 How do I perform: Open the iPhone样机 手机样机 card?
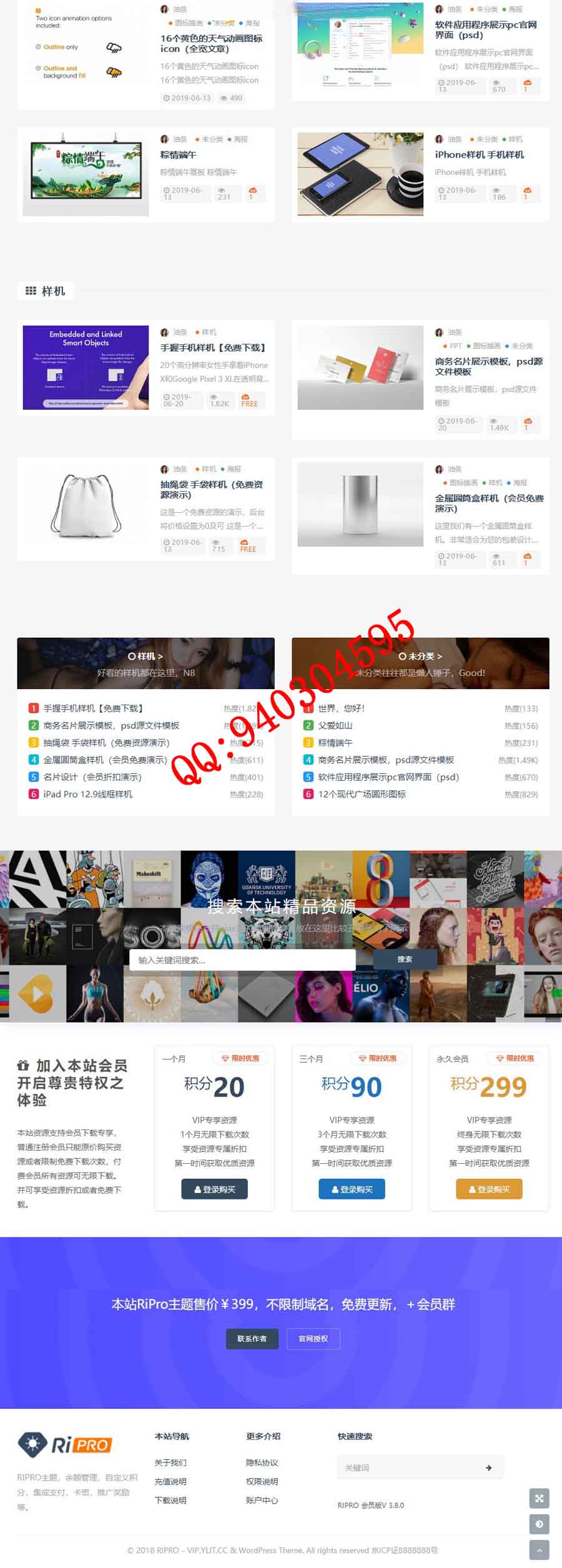point(479,154)
